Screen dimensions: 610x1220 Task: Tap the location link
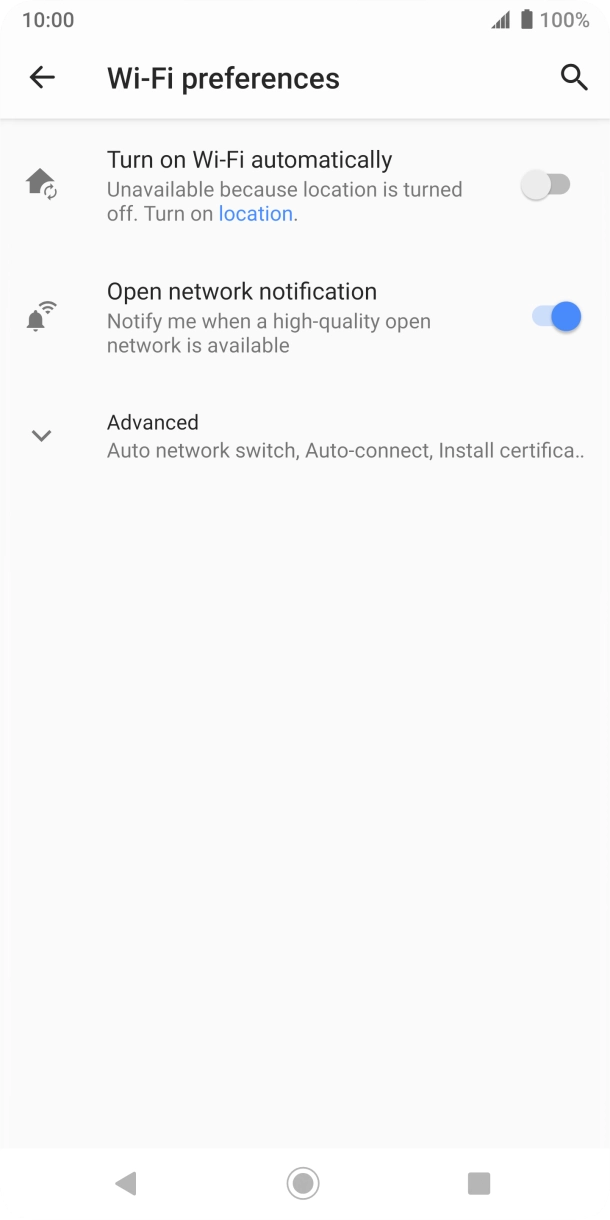coord(256,213)
